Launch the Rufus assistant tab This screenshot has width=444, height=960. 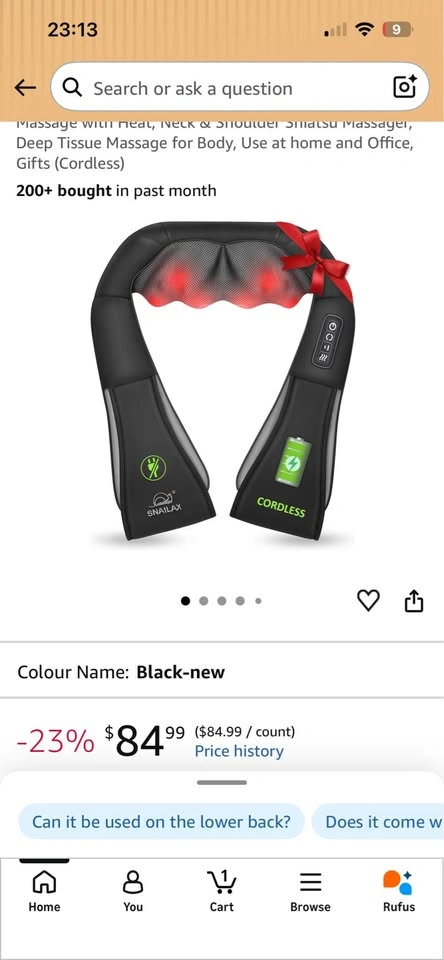point(399,891)
